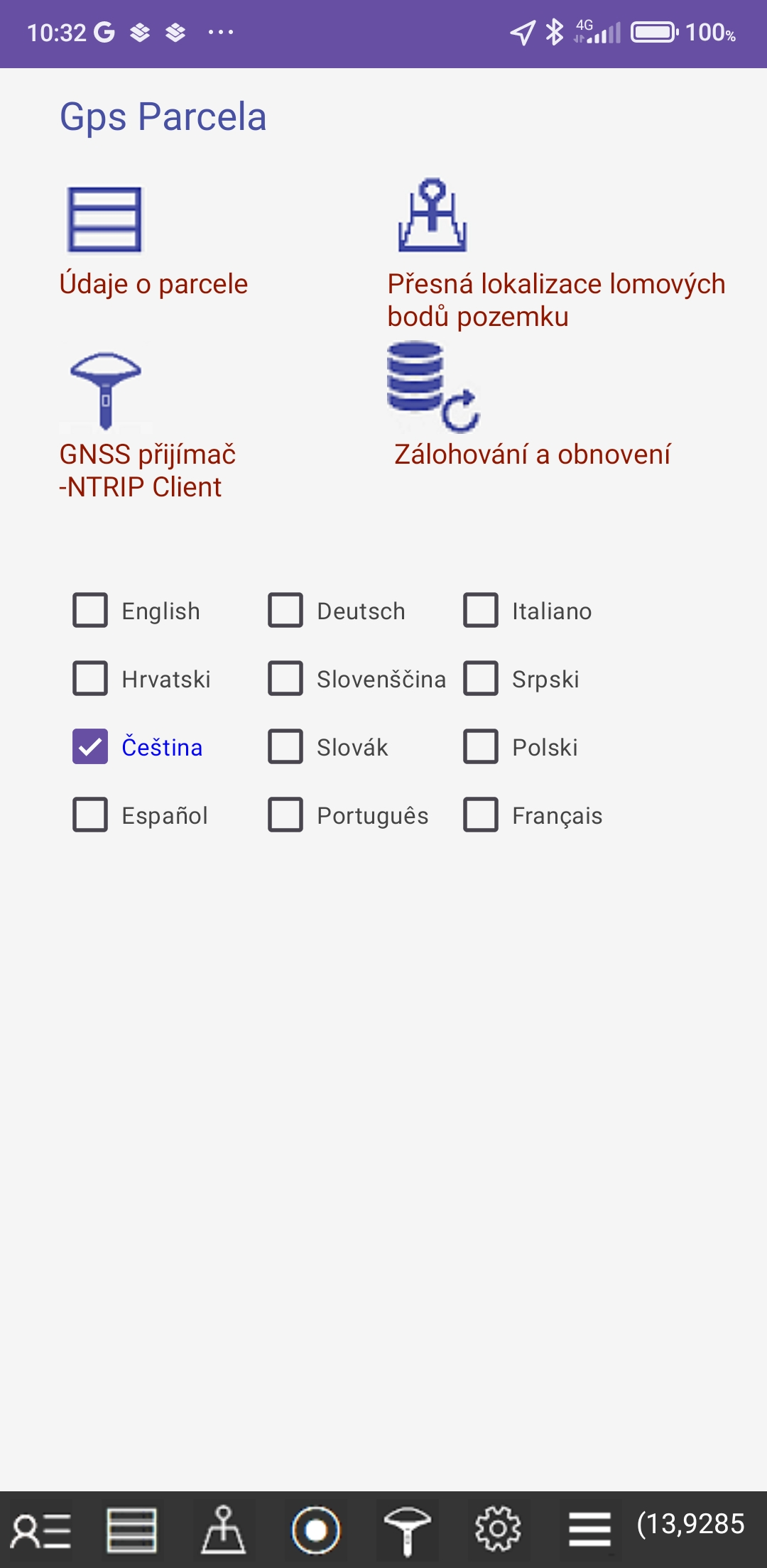The width and height of the screenshot is (767, 1568).
Task: Open Zálohování a obnovení
Action: click(433, 388)
